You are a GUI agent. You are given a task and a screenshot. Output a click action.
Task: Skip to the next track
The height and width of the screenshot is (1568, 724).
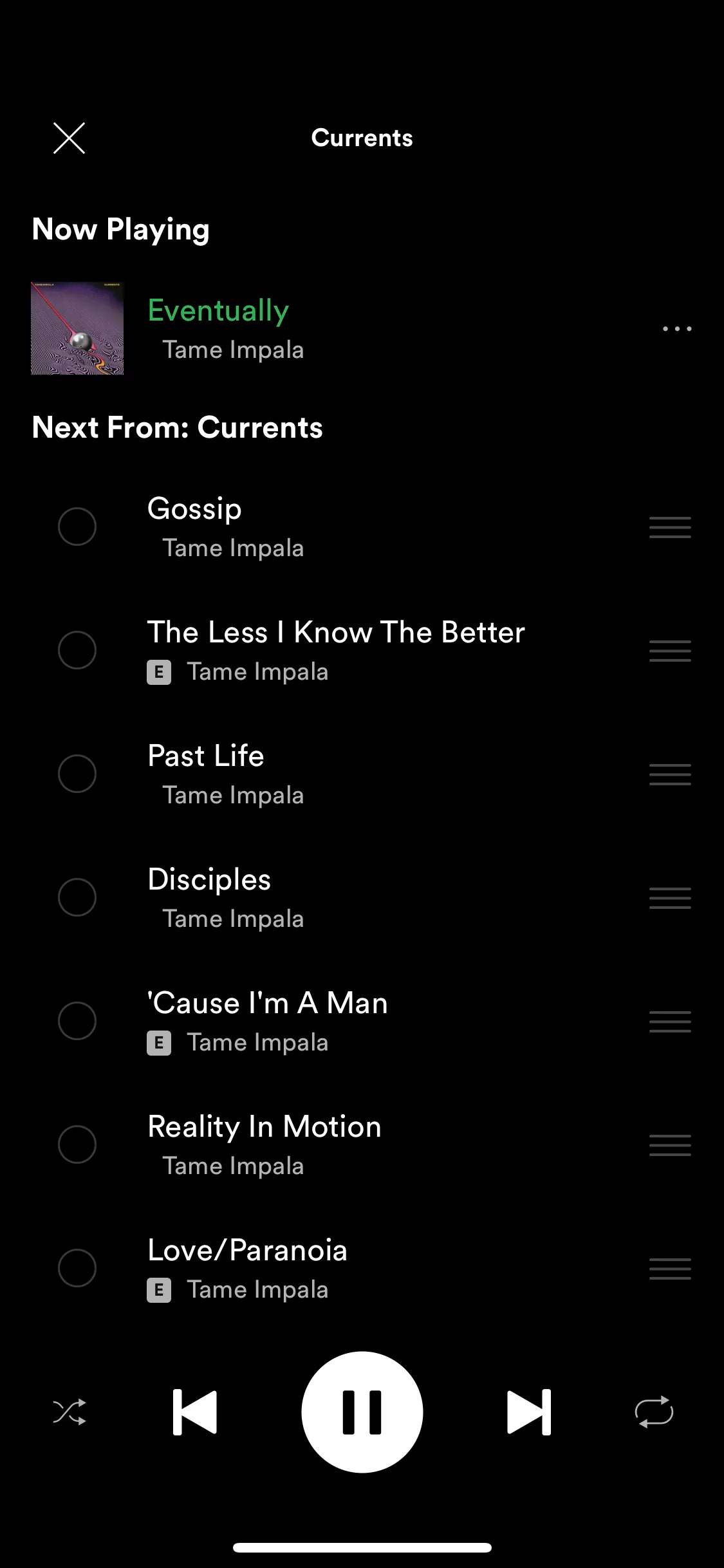(x=529, y=1412)
